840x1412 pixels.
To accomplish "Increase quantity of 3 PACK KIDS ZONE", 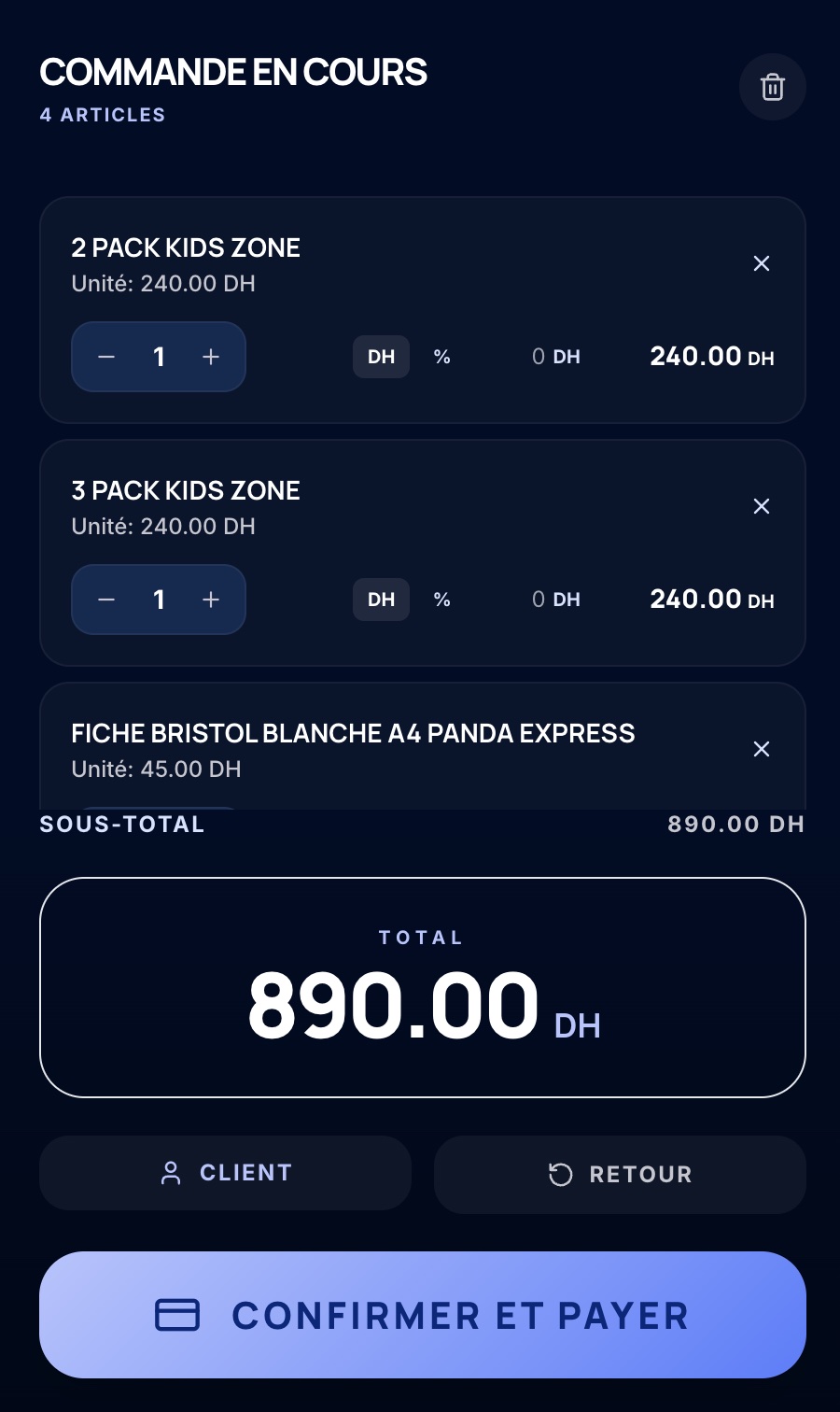I will point(211,600).
